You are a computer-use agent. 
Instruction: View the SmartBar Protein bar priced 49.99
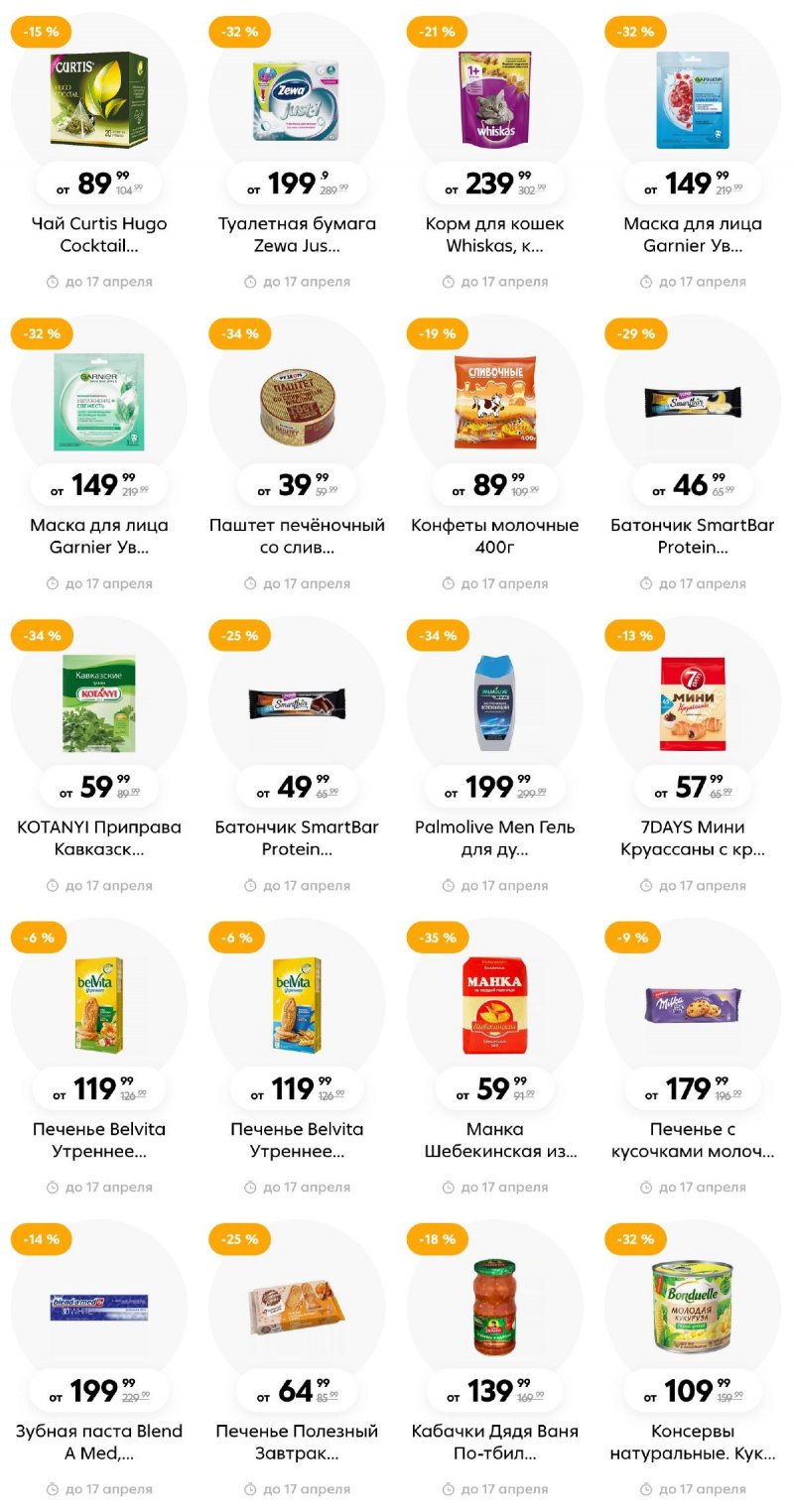[x=297, y=702]
